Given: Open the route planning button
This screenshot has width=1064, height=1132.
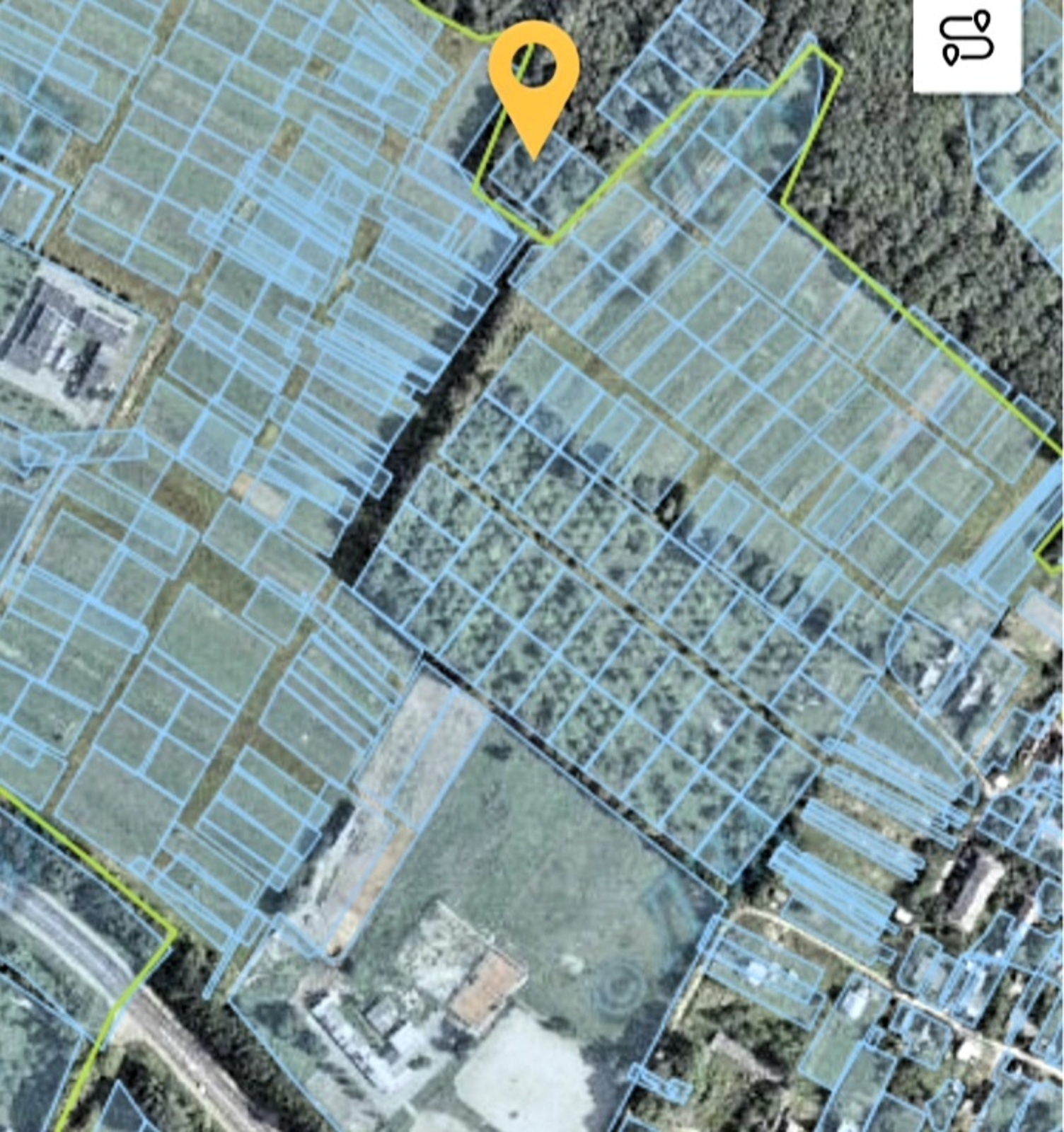Looking at the screenshot, I should pos(966,40).
